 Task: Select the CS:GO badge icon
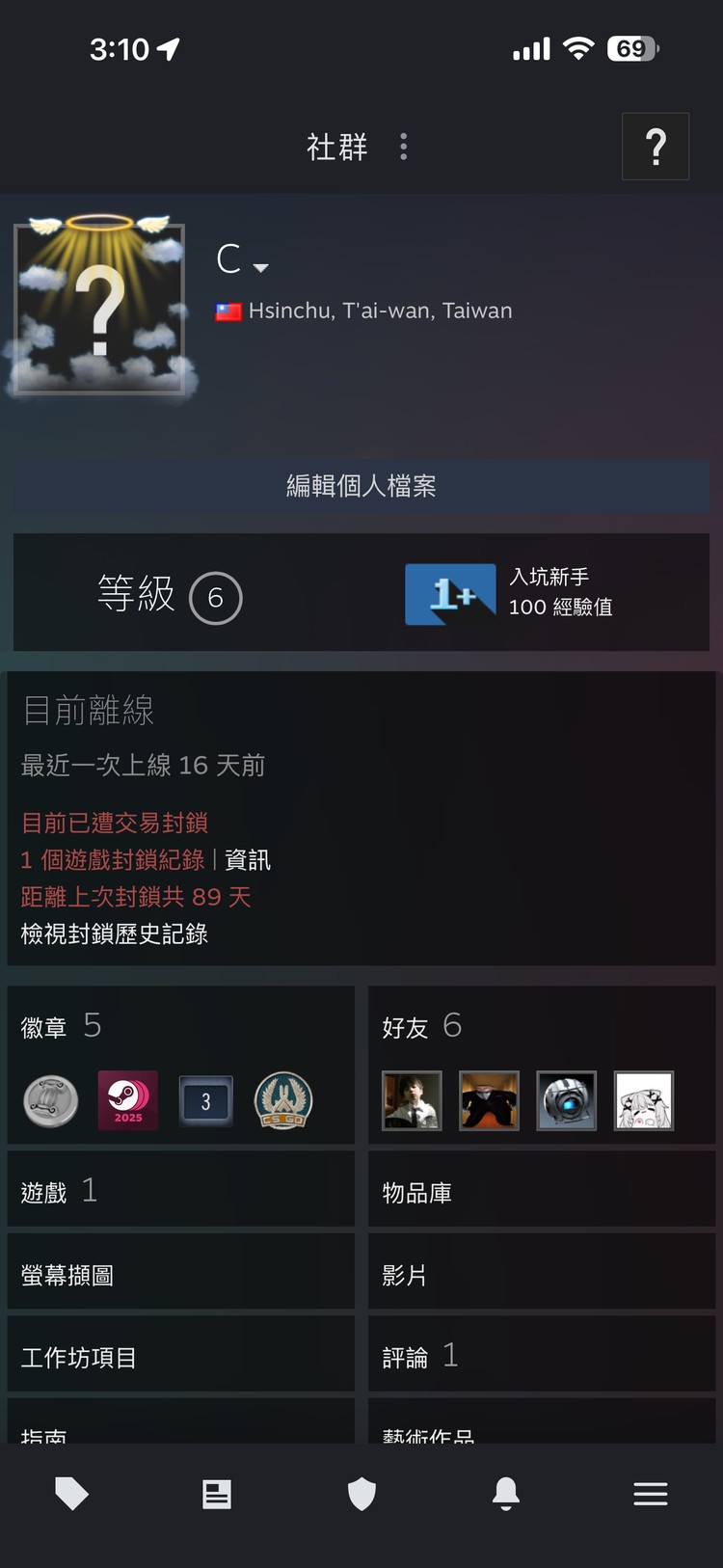(x=282, y=1100)
